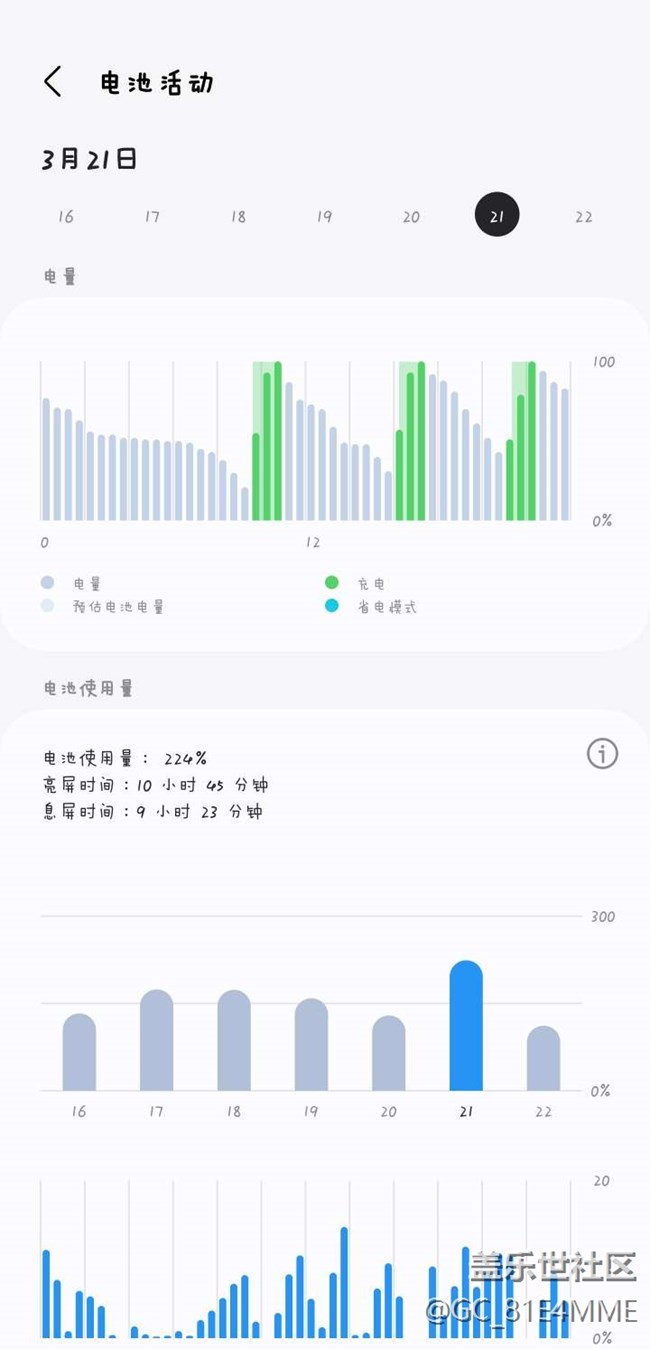Open day 20 in the date row

(411, 217)
